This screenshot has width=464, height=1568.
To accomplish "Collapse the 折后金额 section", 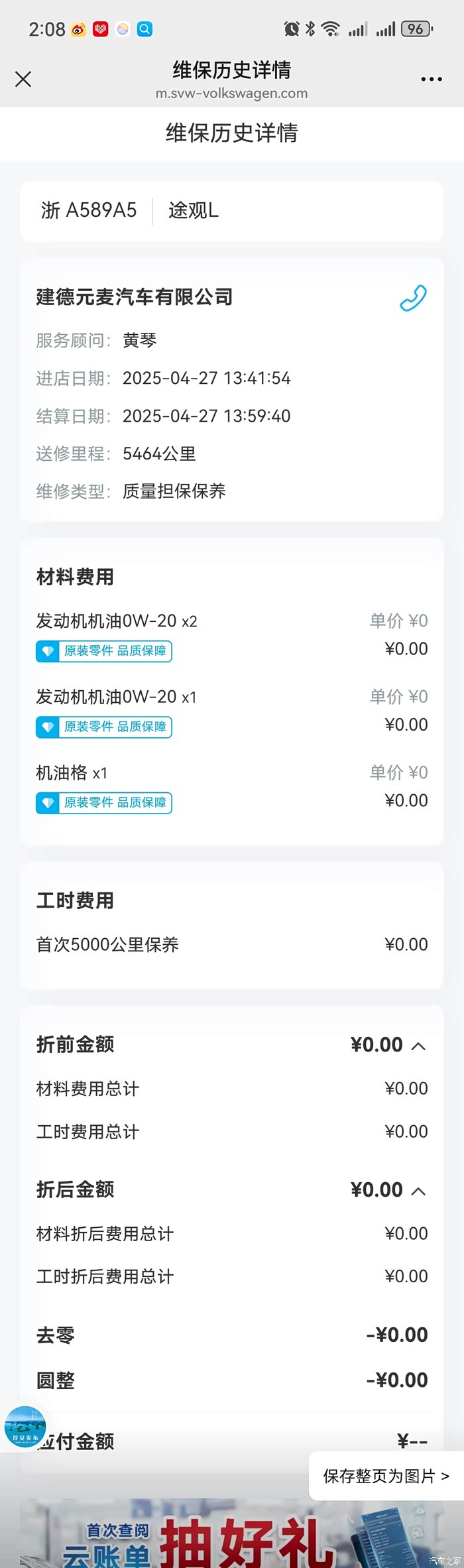I will pyautogui.click(x=418, y=1191).
